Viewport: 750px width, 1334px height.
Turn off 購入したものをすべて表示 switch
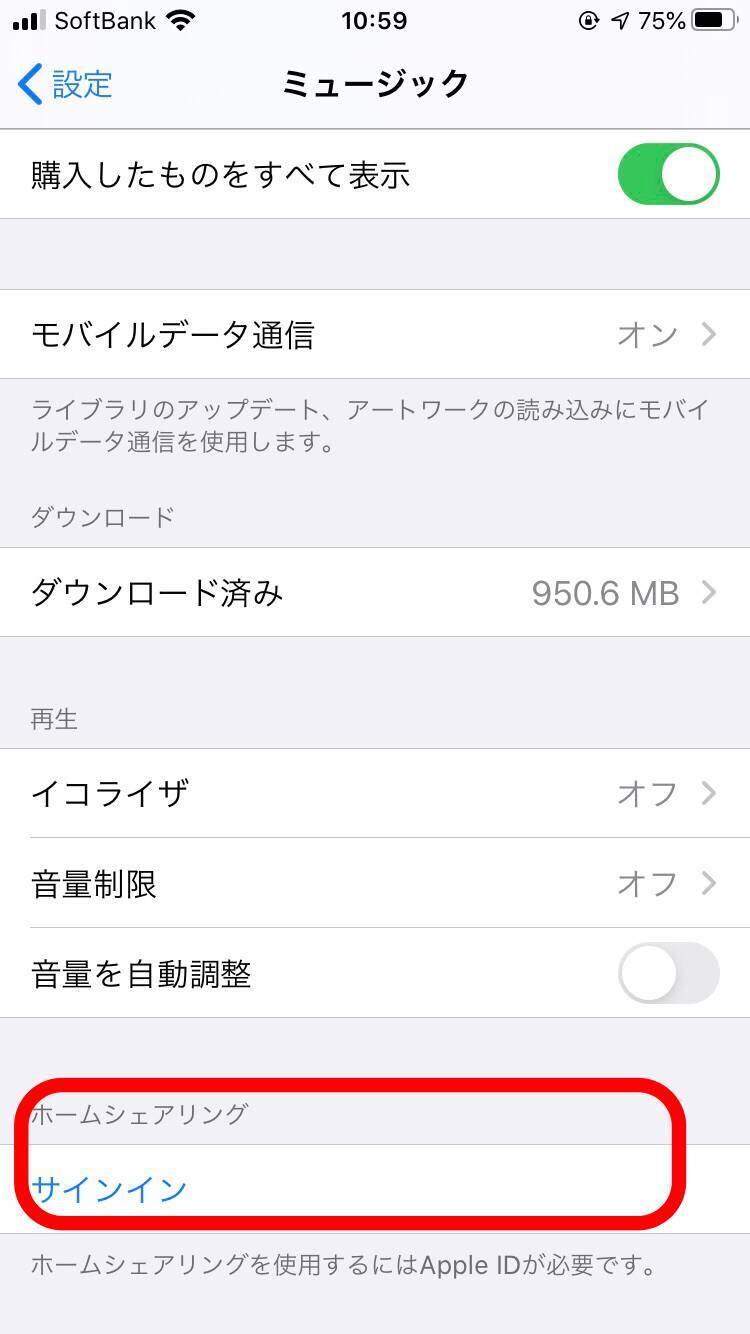668,174
